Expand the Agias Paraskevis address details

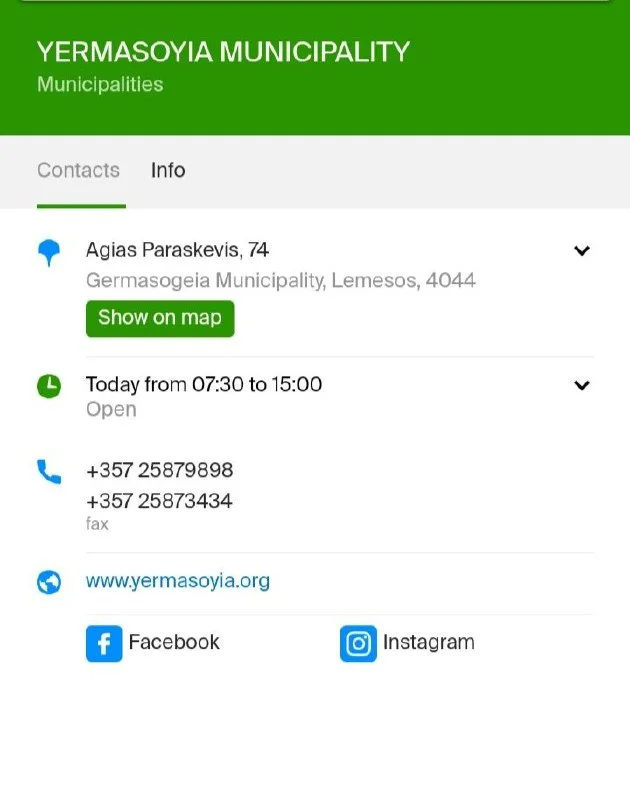coord(582,251)
